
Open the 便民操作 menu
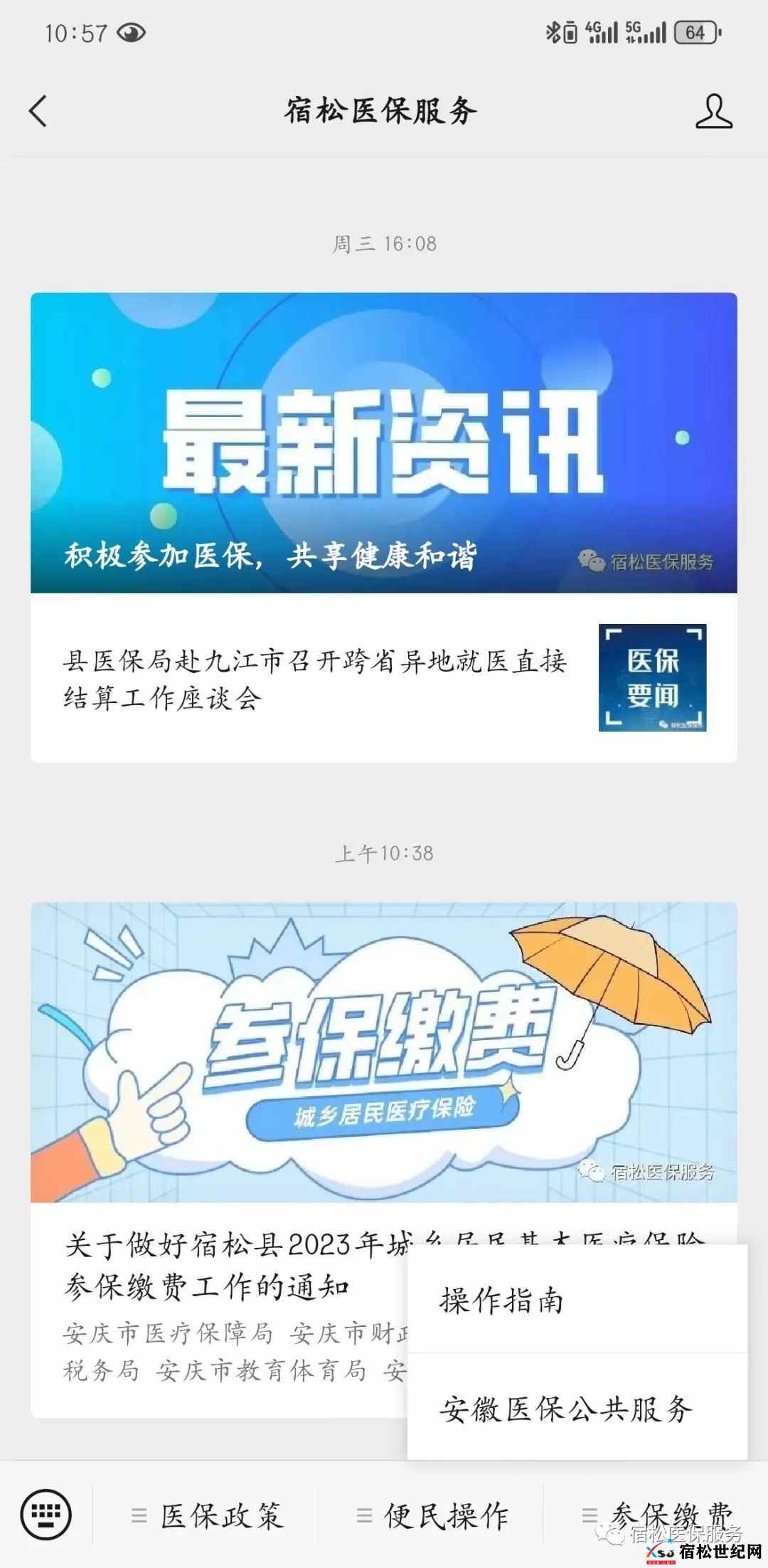[x=432, y=1515]
